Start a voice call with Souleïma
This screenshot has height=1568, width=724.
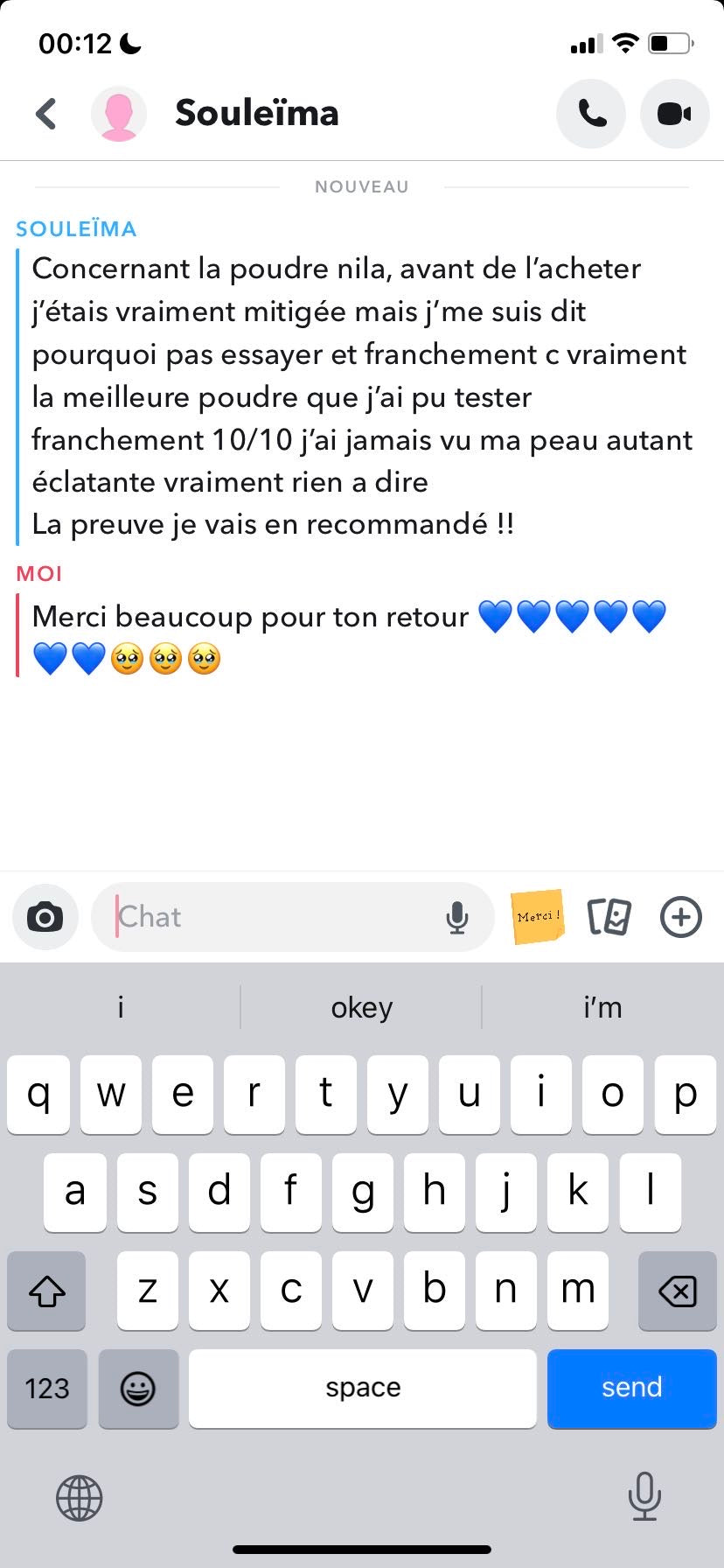click(591, 114)
